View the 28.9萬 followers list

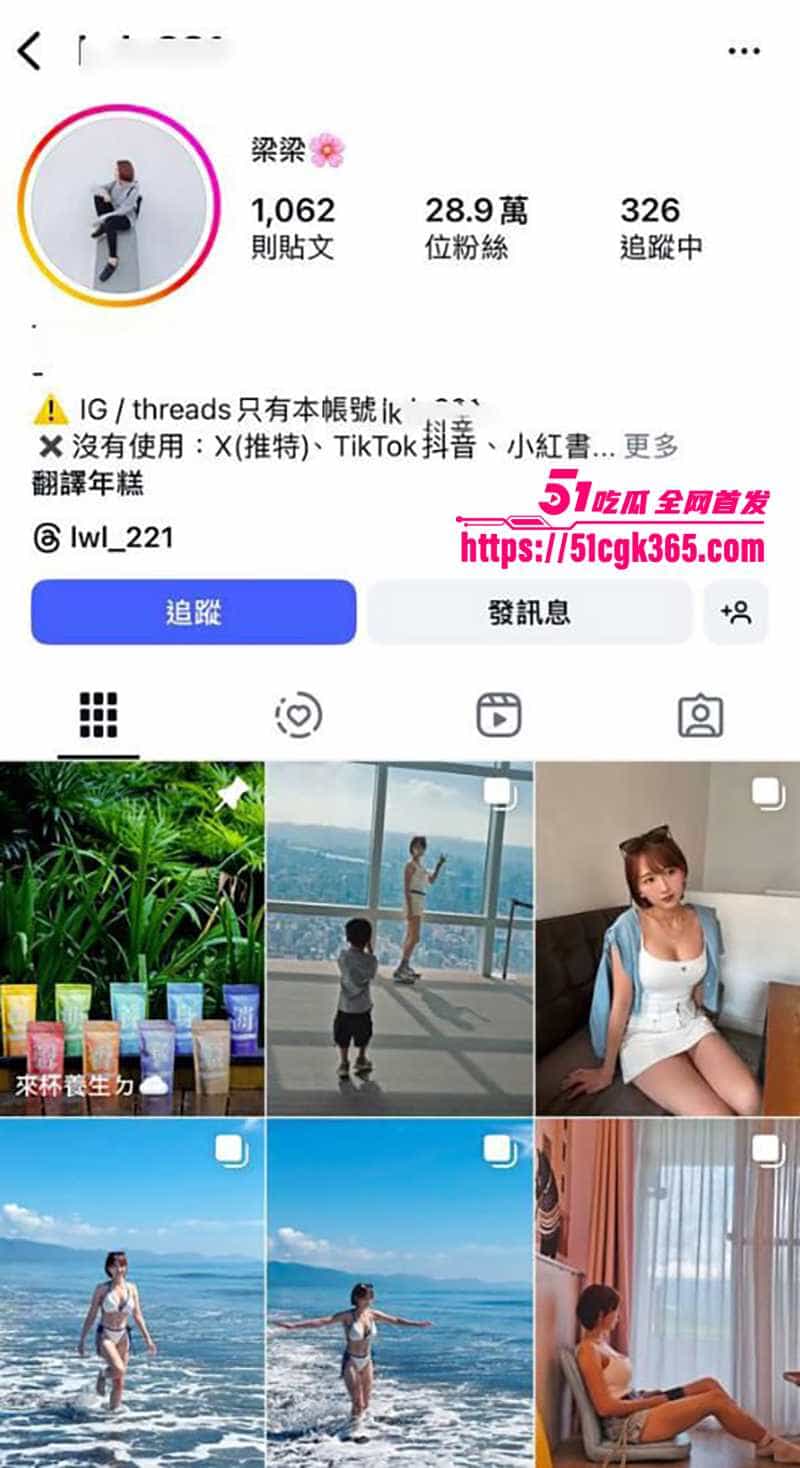[476, 227]
